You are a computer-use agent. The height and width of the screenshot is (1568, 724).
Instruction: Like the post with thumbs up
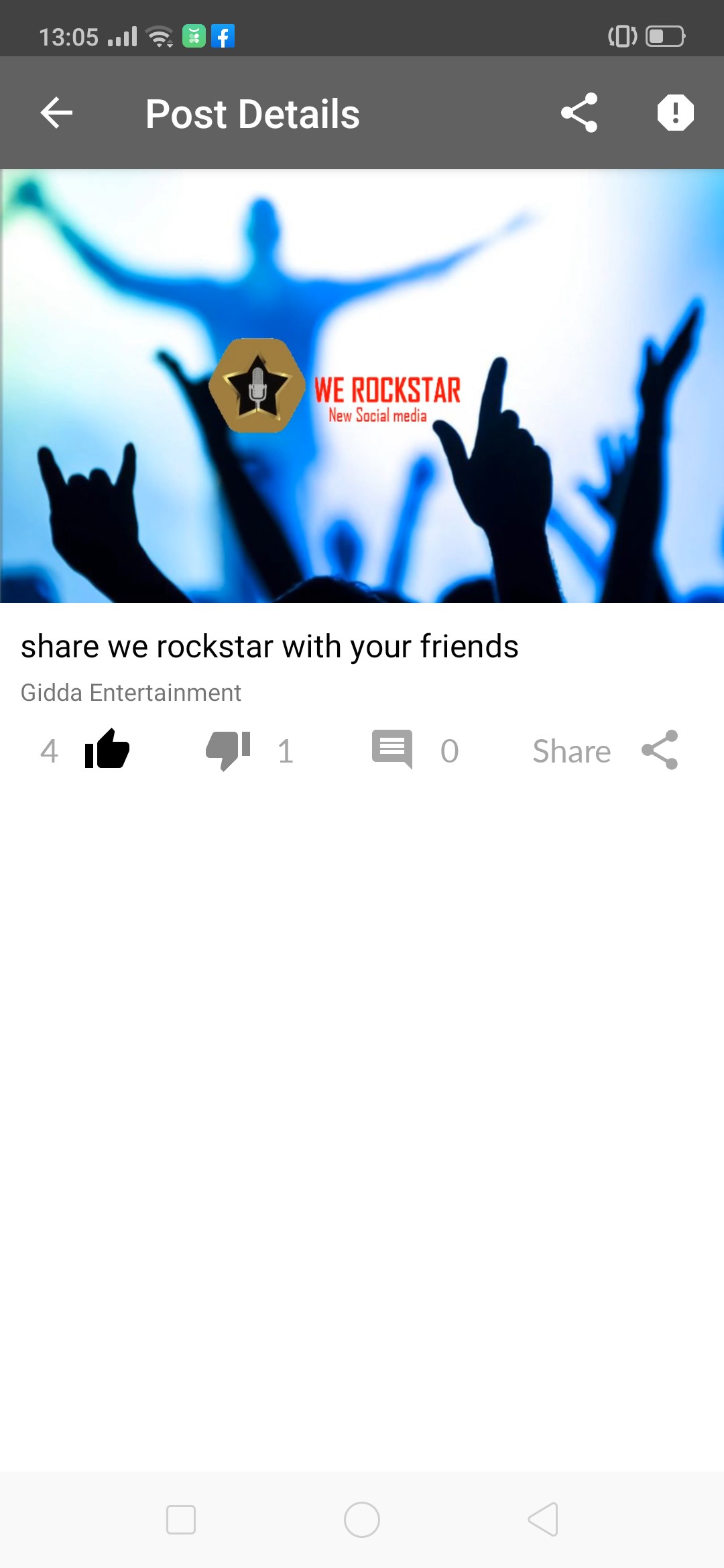[x=107, y=750]
